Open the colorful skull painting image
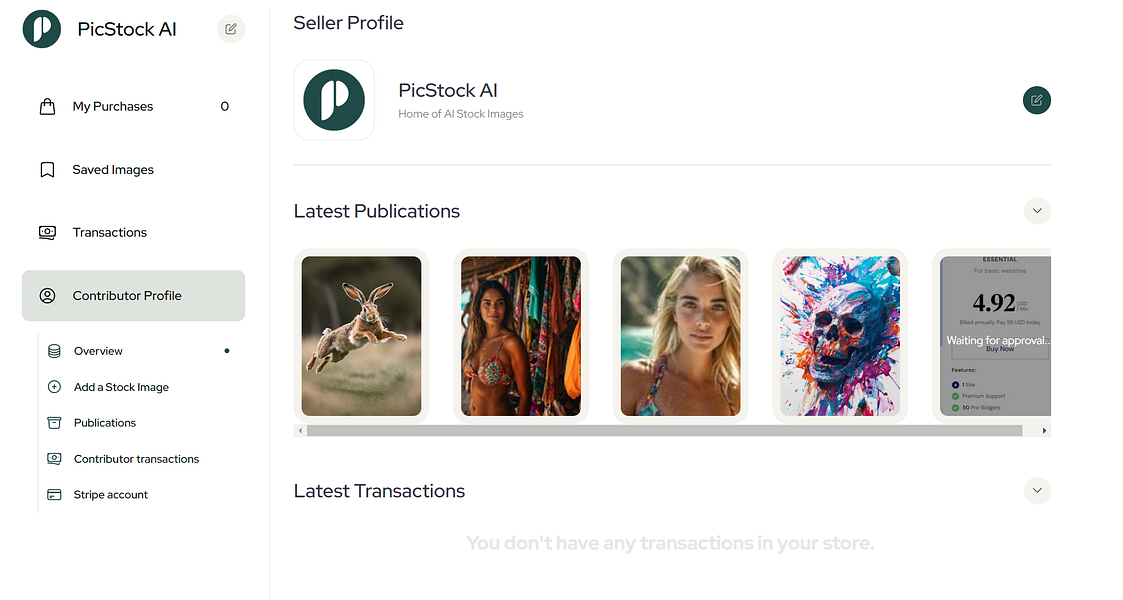1123x600 pixels. coord(840,336)
